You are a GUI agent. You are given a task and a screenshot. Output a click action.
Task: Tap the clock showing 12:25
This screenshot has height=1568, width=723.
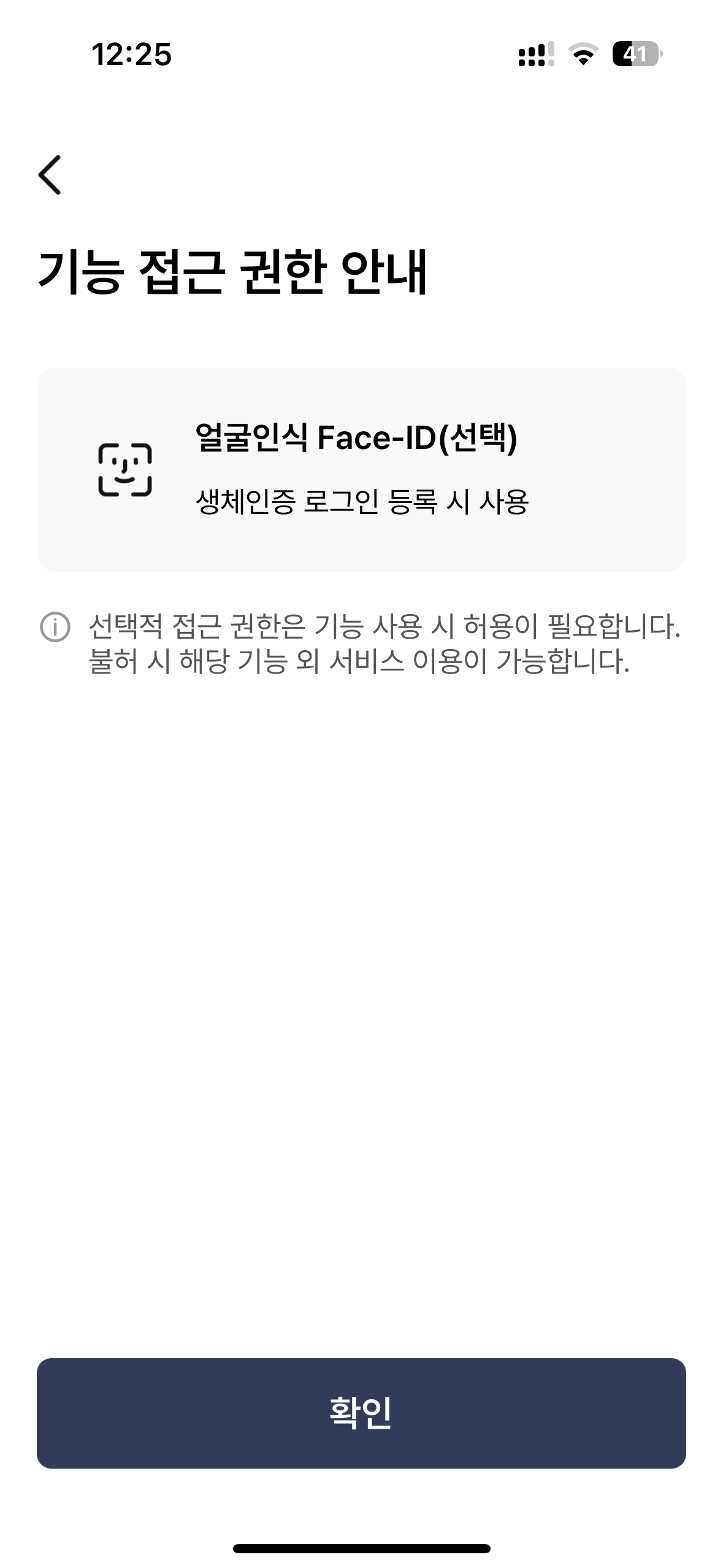pyautogui.click(x=131, y=55)
